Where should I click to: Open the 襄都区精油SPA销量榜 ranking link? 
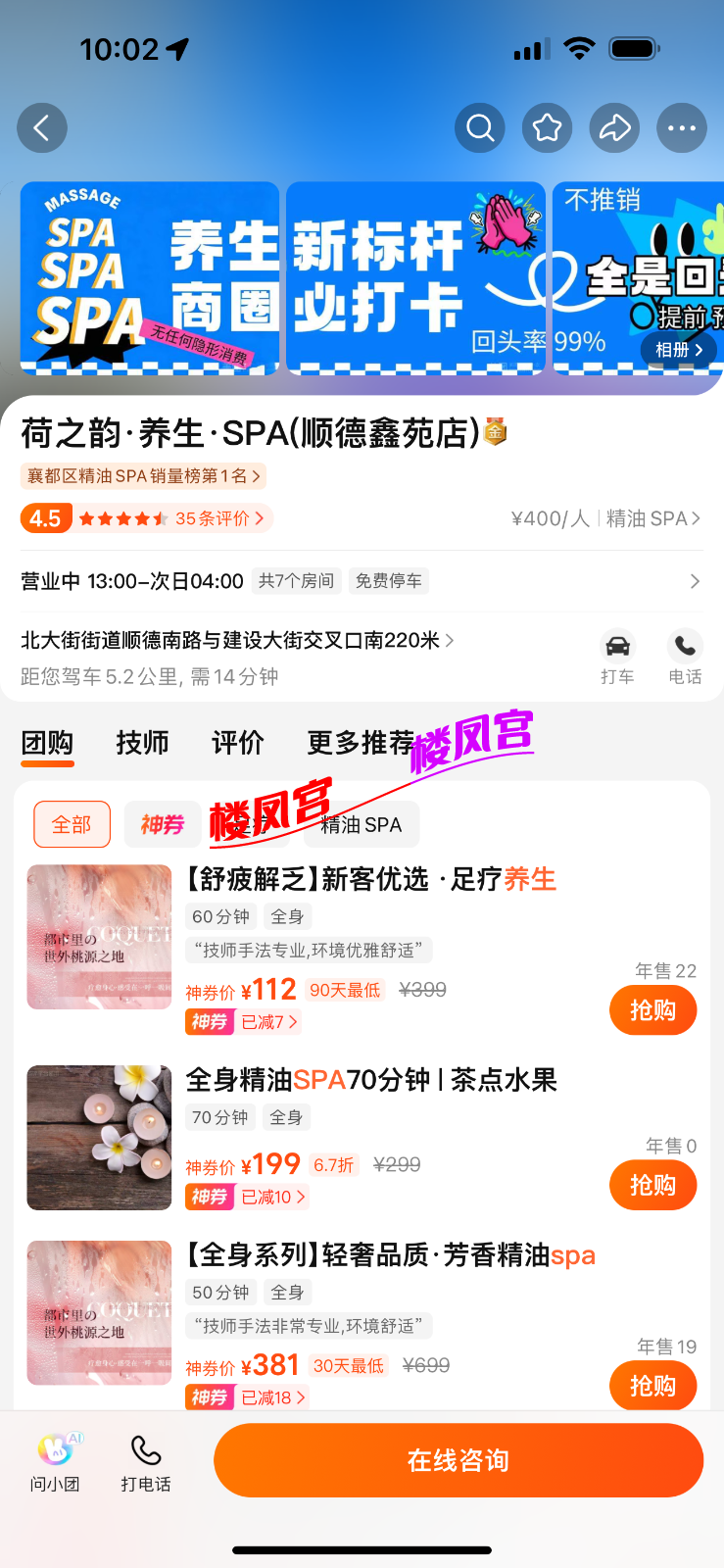point(143,476)
